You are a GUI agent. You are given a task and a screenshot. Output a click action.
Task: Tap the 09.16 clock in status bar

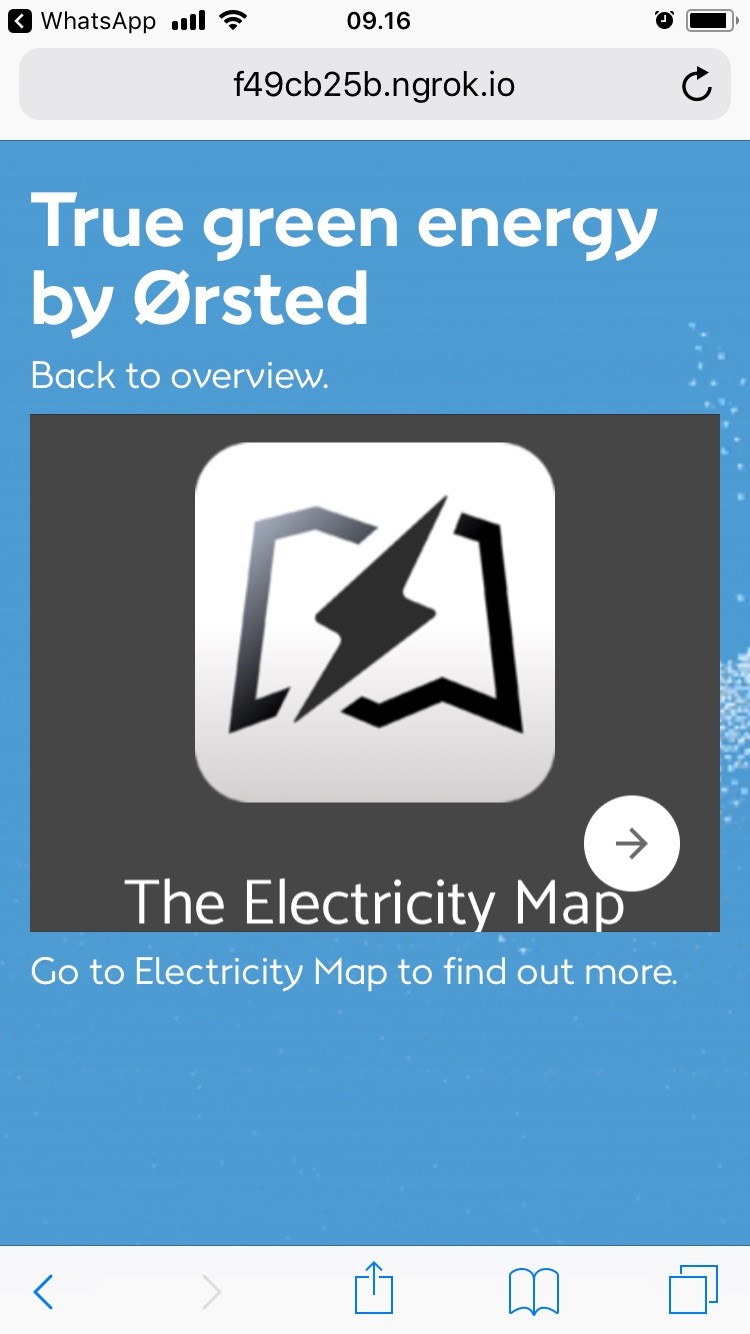378,20
